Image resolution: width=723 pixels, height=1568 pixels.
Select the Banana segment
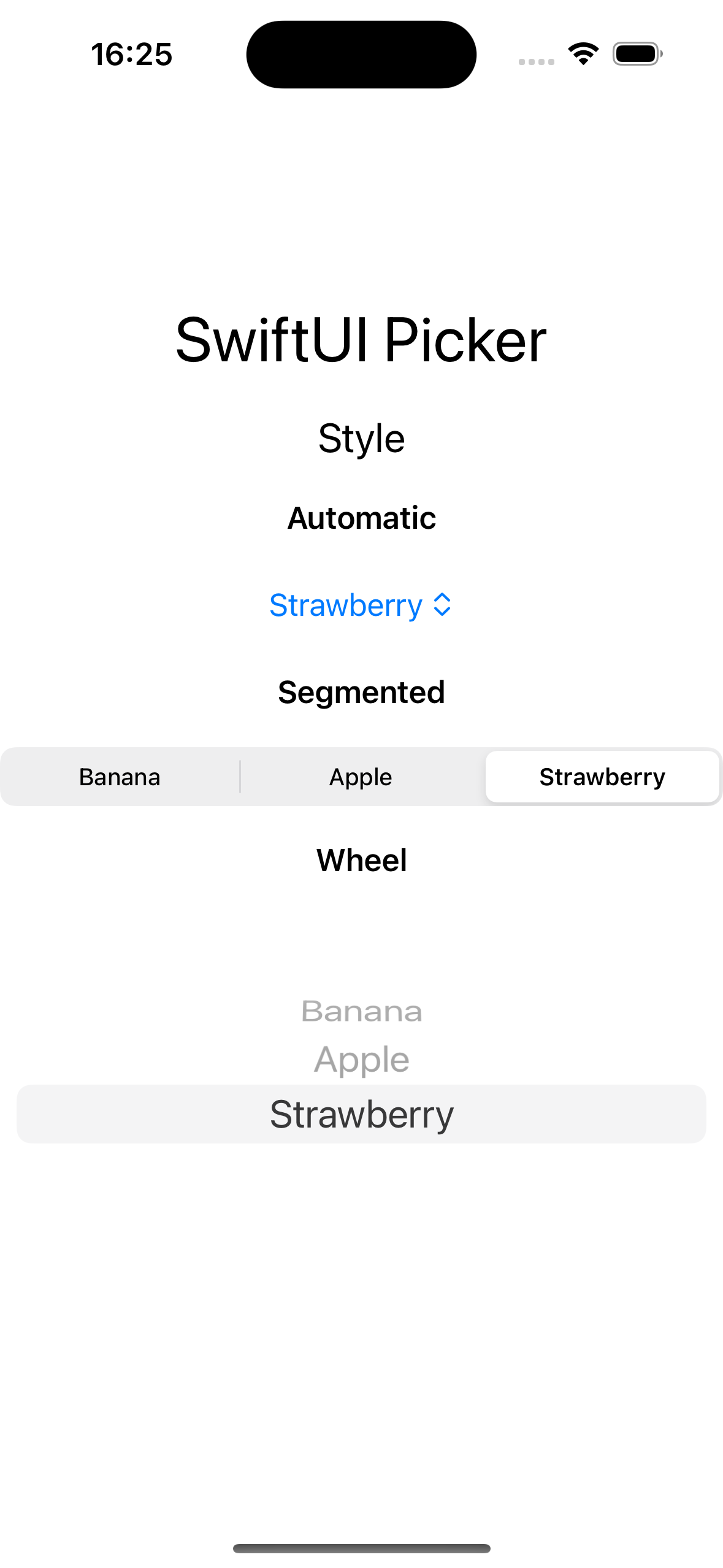120,777
